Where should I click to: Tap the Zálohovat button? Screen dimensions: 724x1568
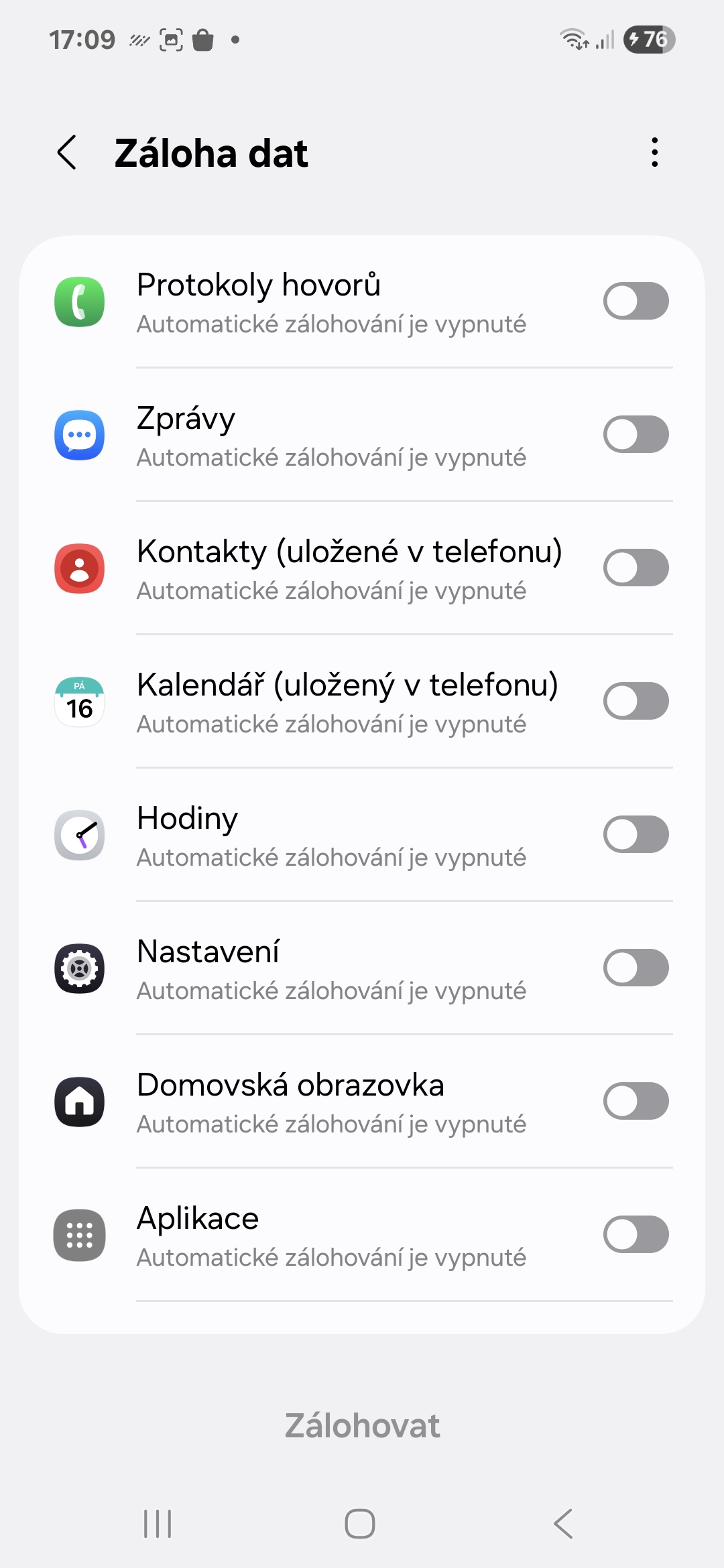pyautogui.click(x=362, y=1425)
